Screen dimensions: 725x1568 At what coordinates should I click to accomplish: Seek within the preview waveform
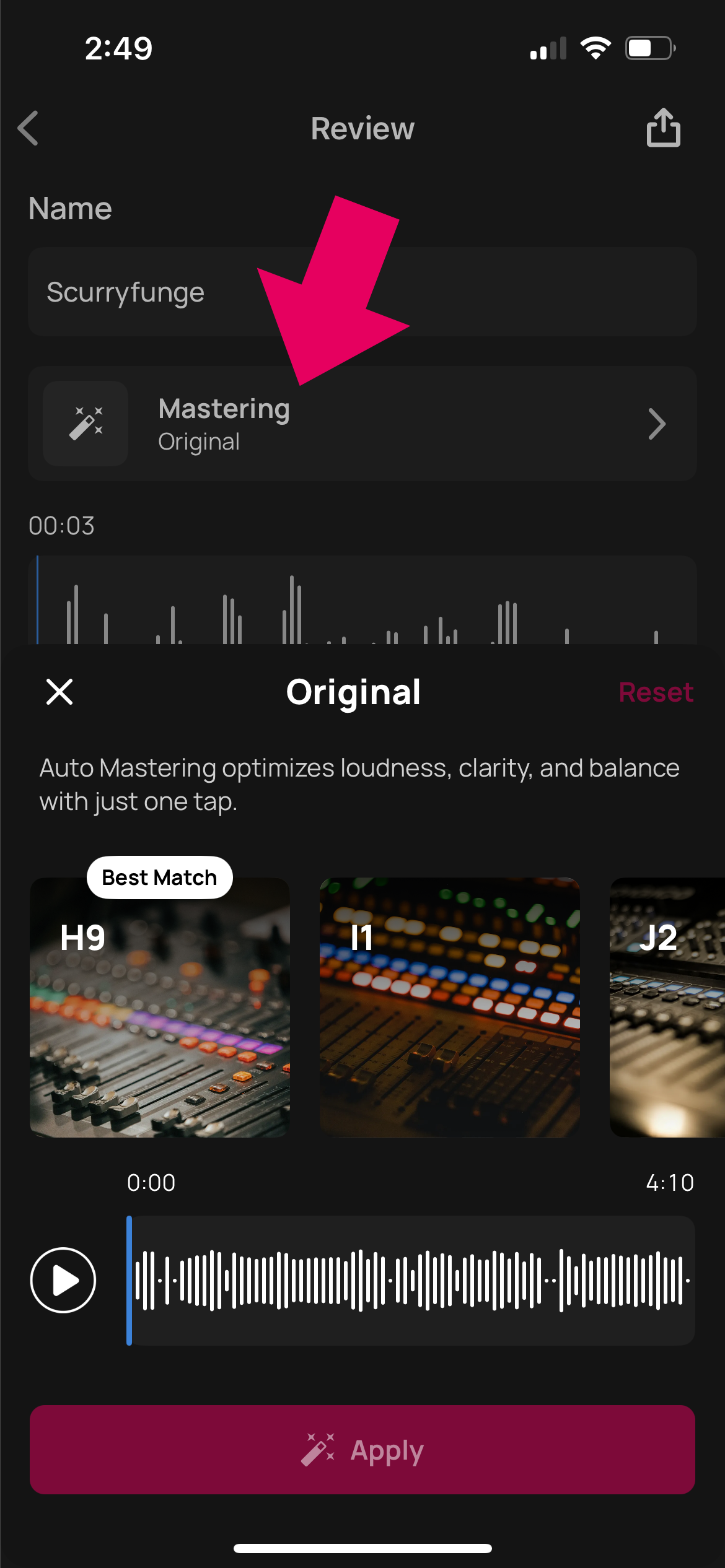point(411,1280)
